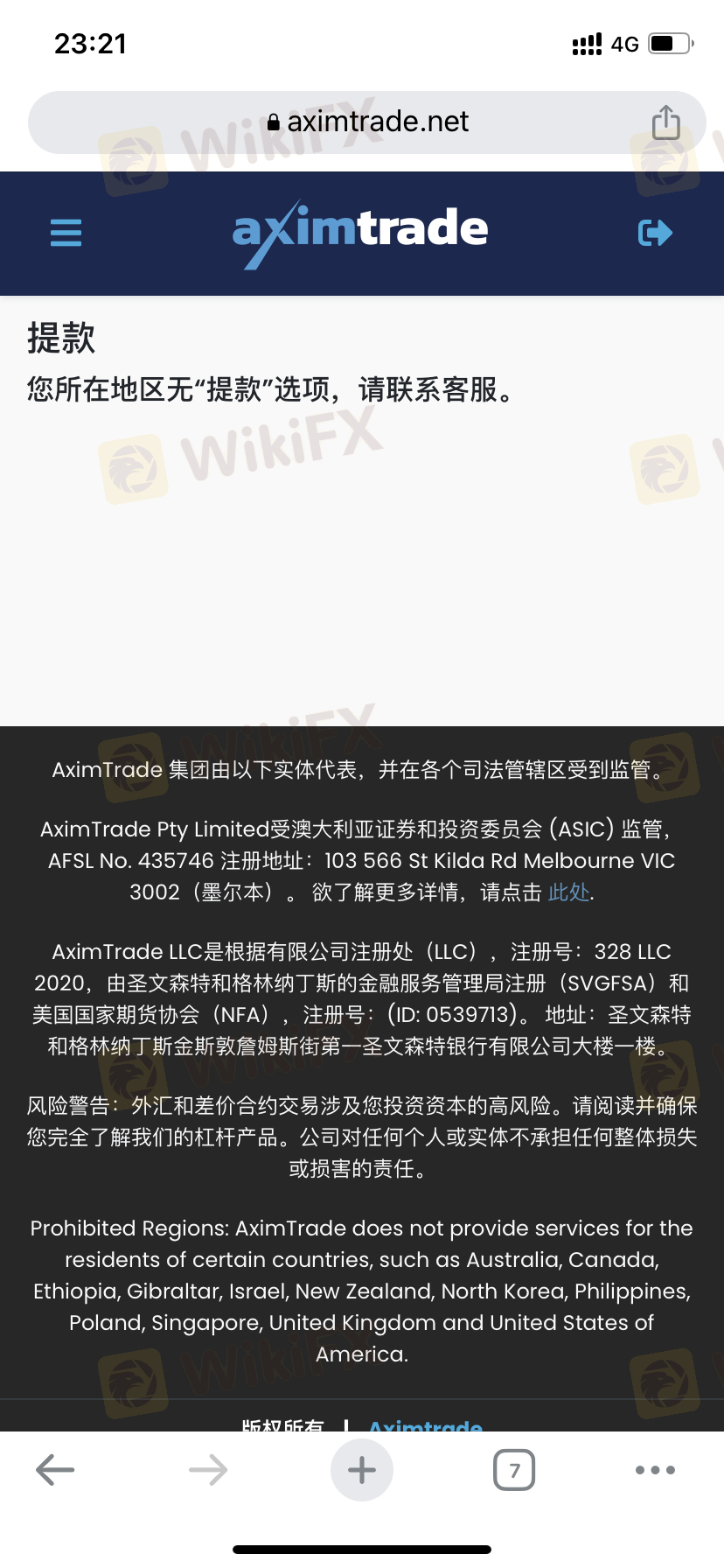
Task: Open a new browser tab
Action: tap(362, 1470)
